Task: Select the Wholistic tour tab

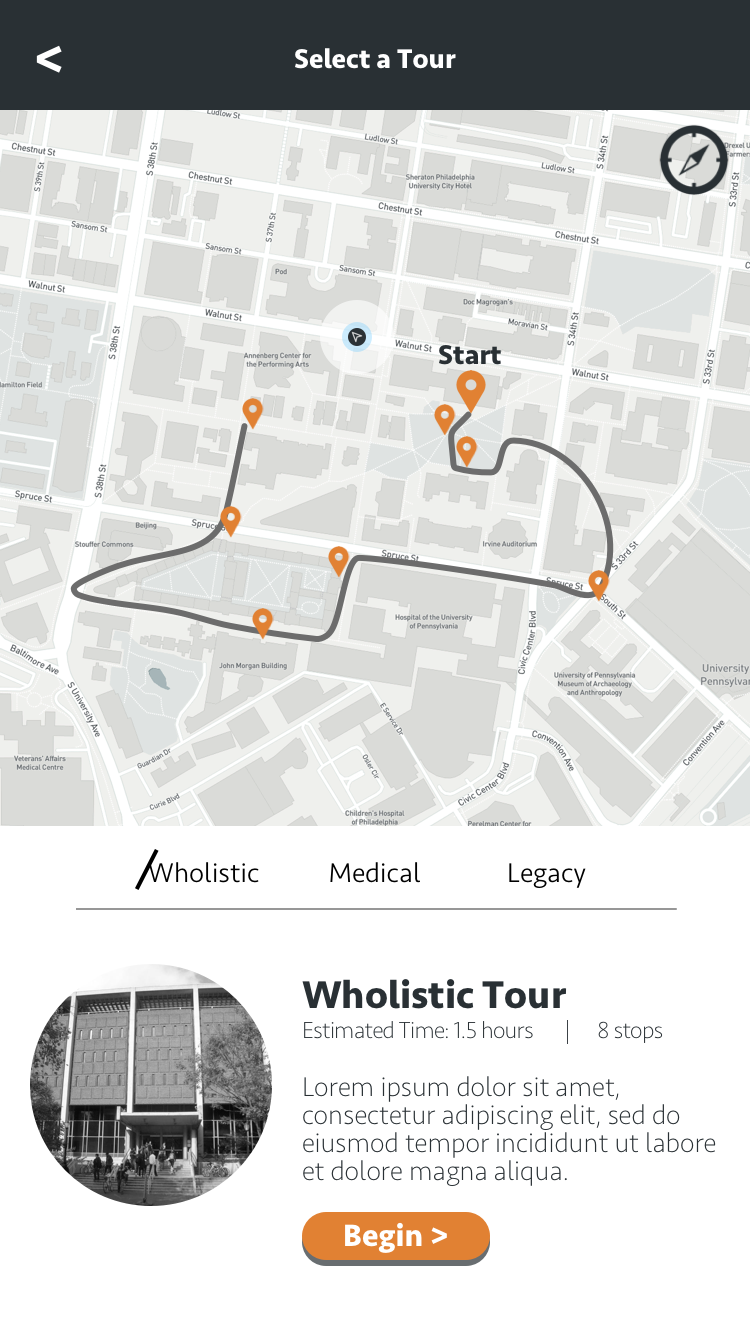Action: click(198, 872)
